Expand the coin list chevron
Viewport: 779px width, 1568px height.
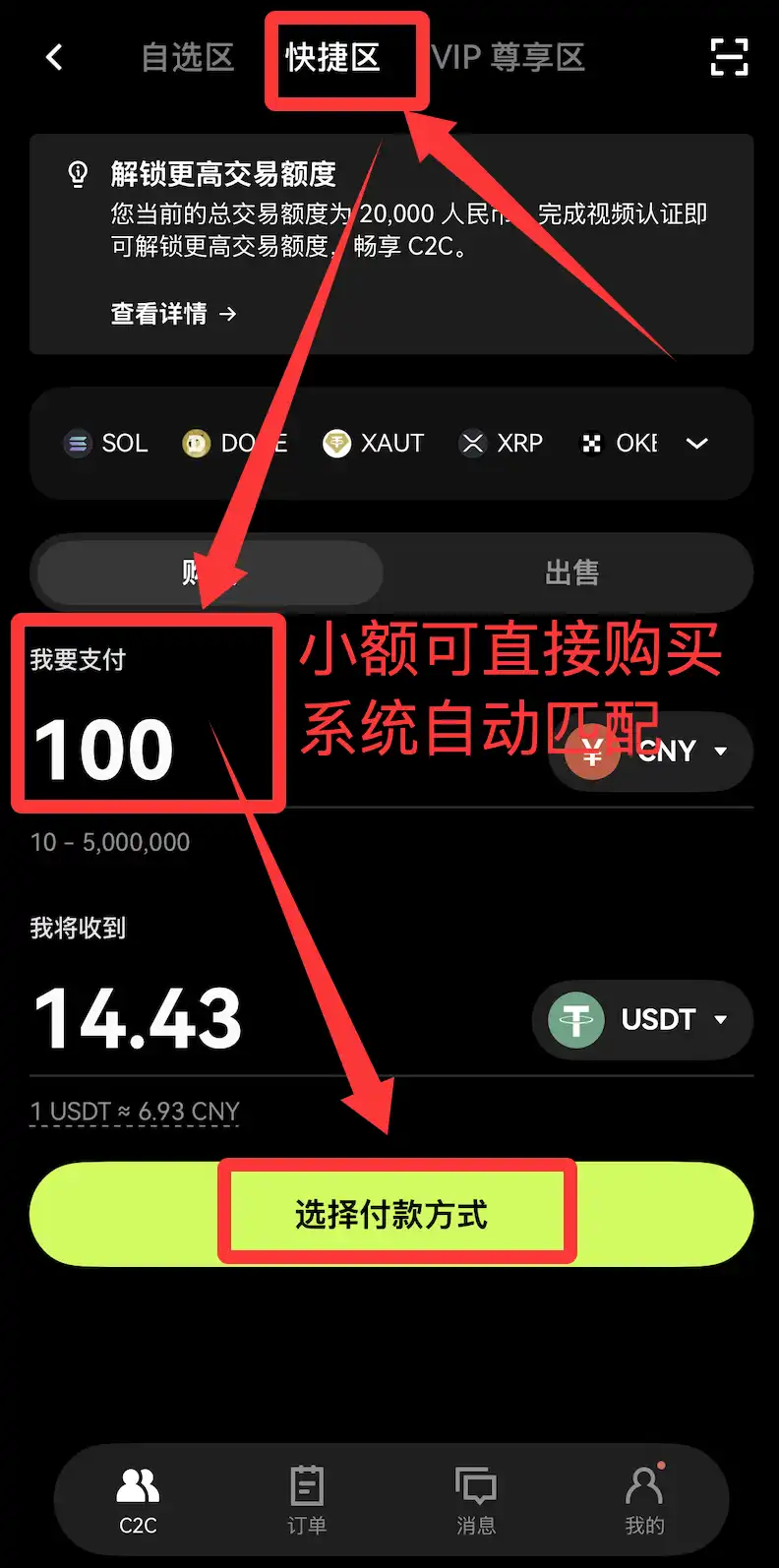click(697, 444)
